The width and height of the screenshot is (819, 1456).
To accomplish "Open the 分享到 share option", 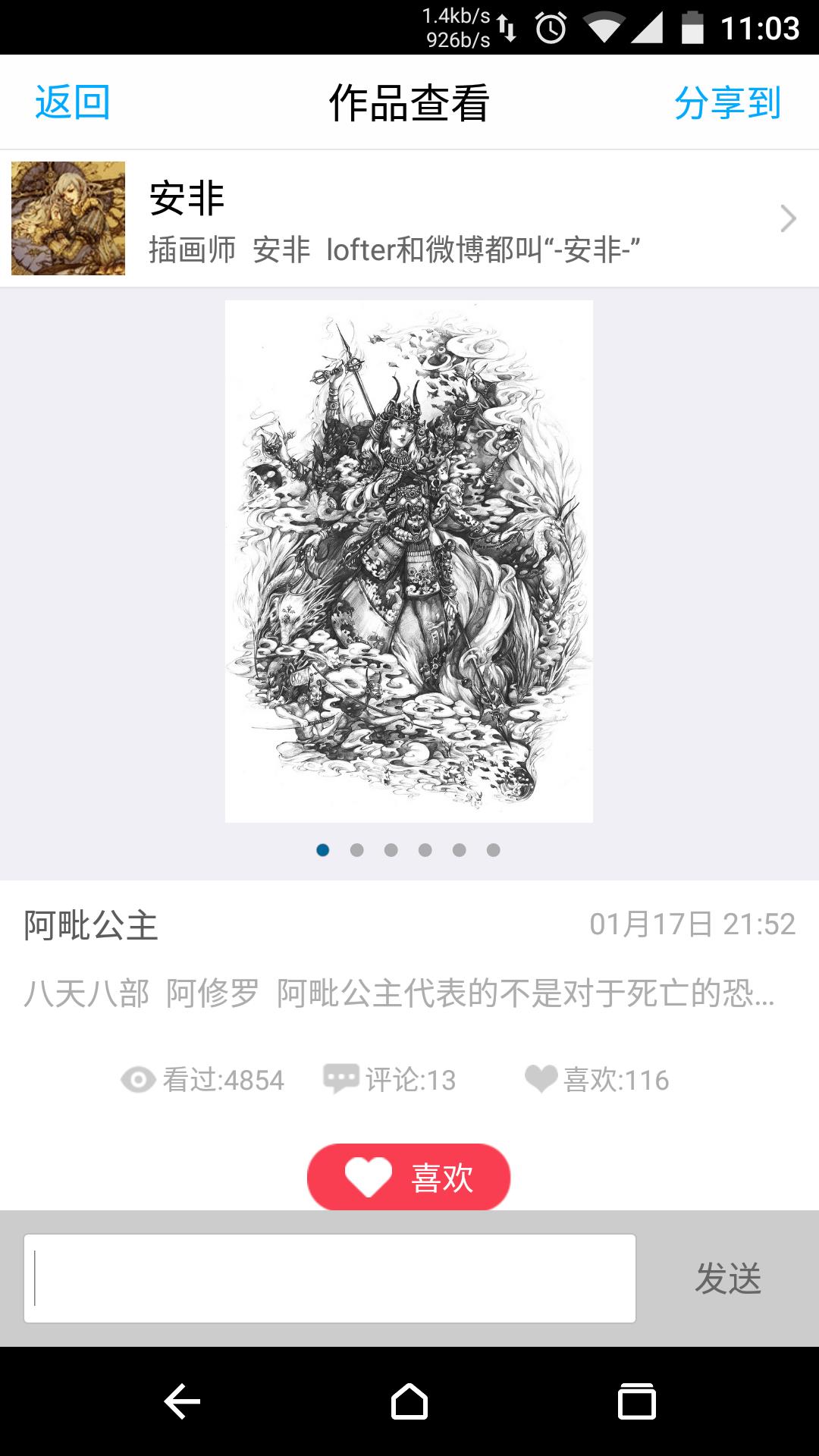I will [x=726, y=103].
